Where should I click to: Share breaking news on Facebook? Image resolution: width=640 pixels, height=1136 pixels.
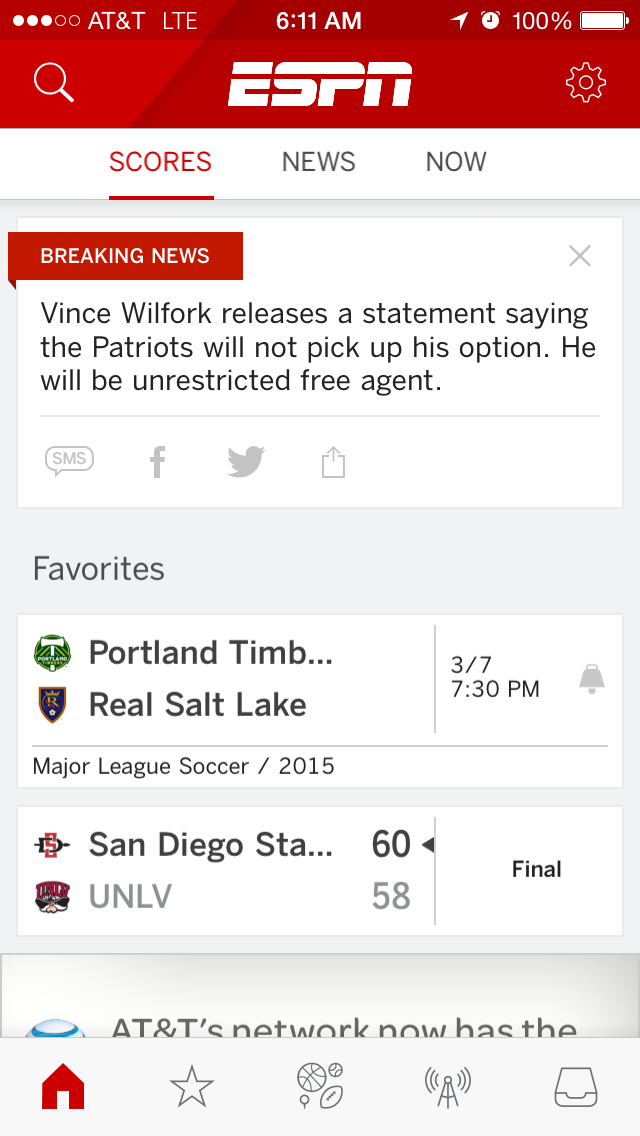[x=157, y=462]
